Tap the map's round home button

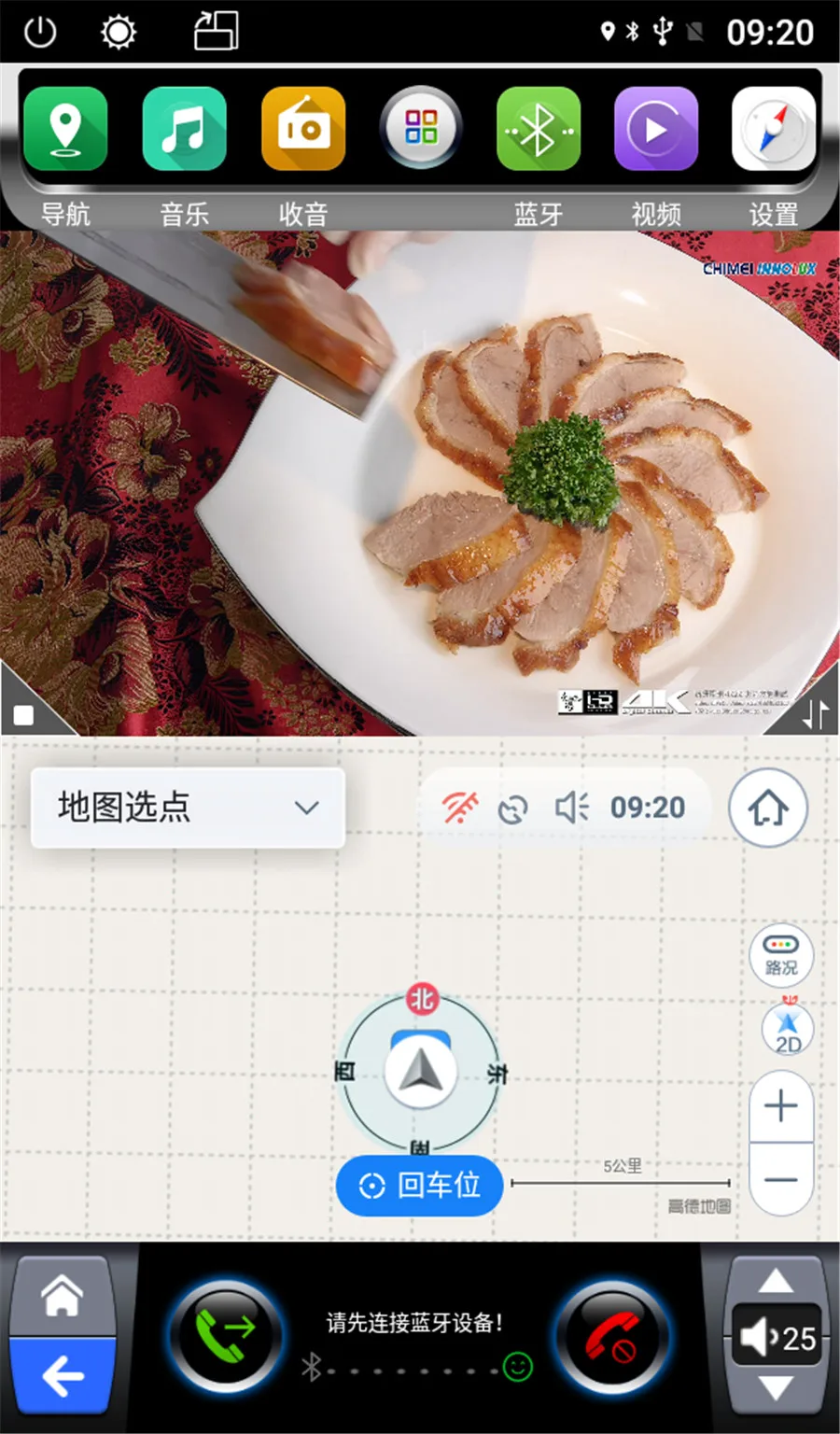coord(767,808)
